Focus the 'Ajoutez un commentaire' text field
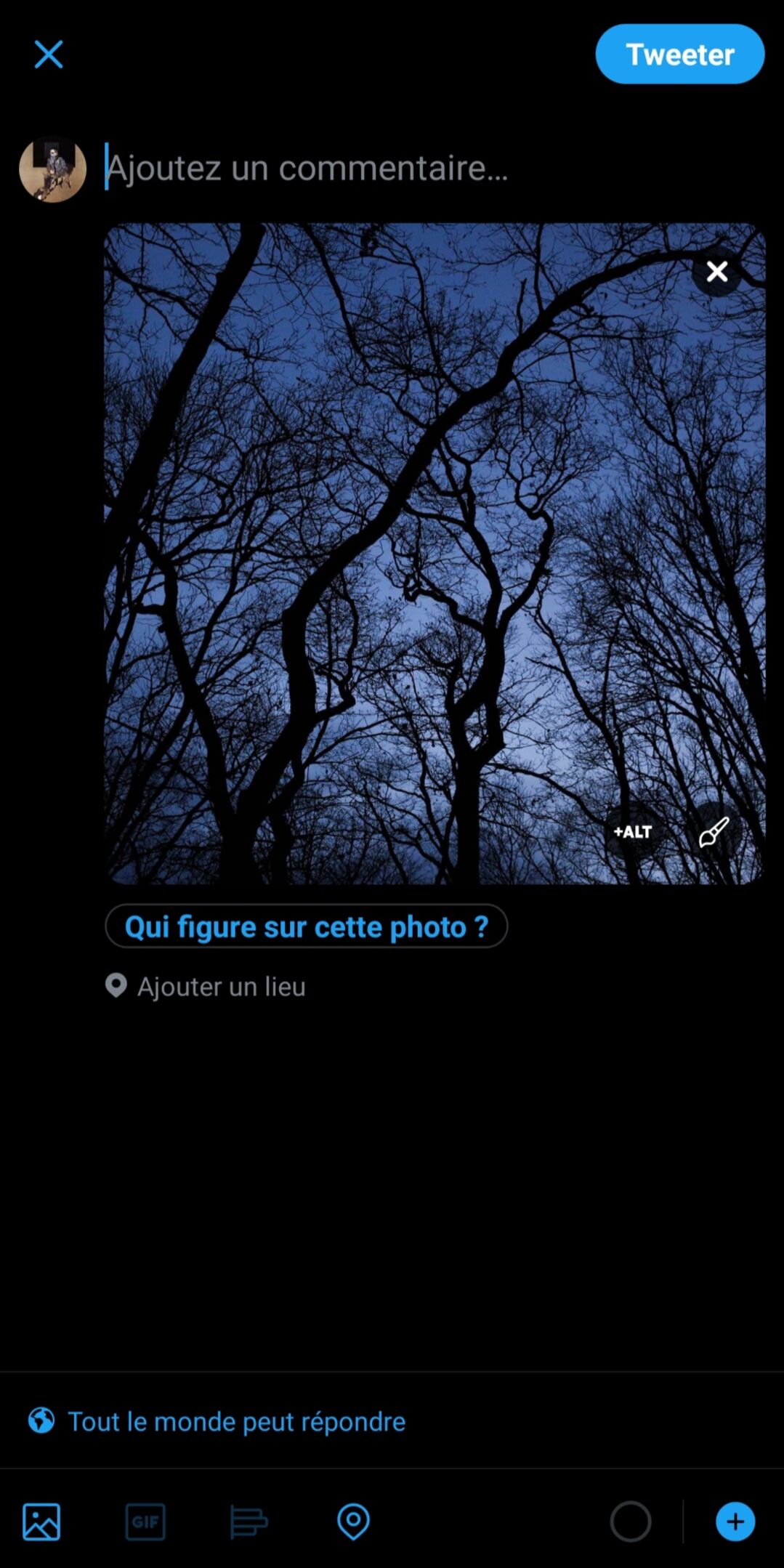The height and width of the screenshot is (1568, 784). (363, 168)
